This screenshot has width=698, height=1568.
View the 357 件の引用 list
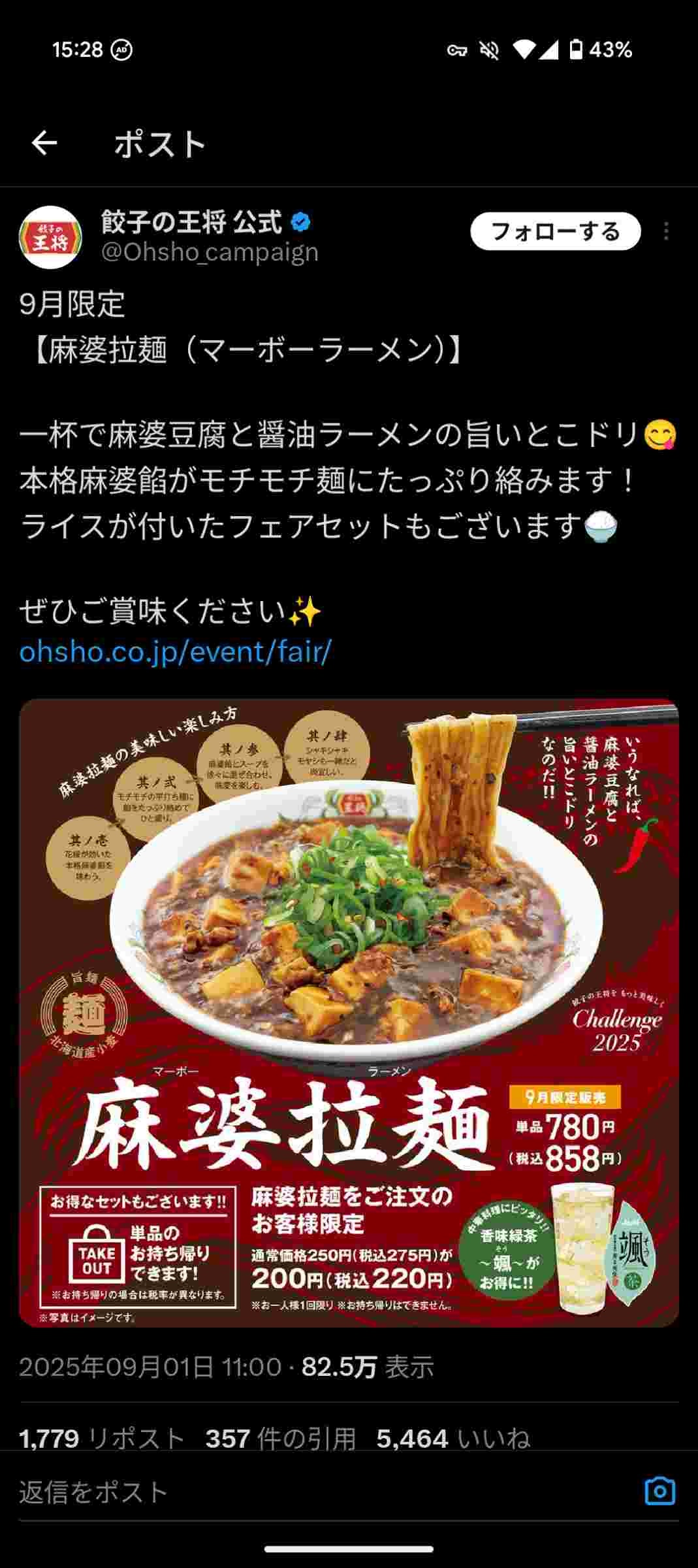281,1439
